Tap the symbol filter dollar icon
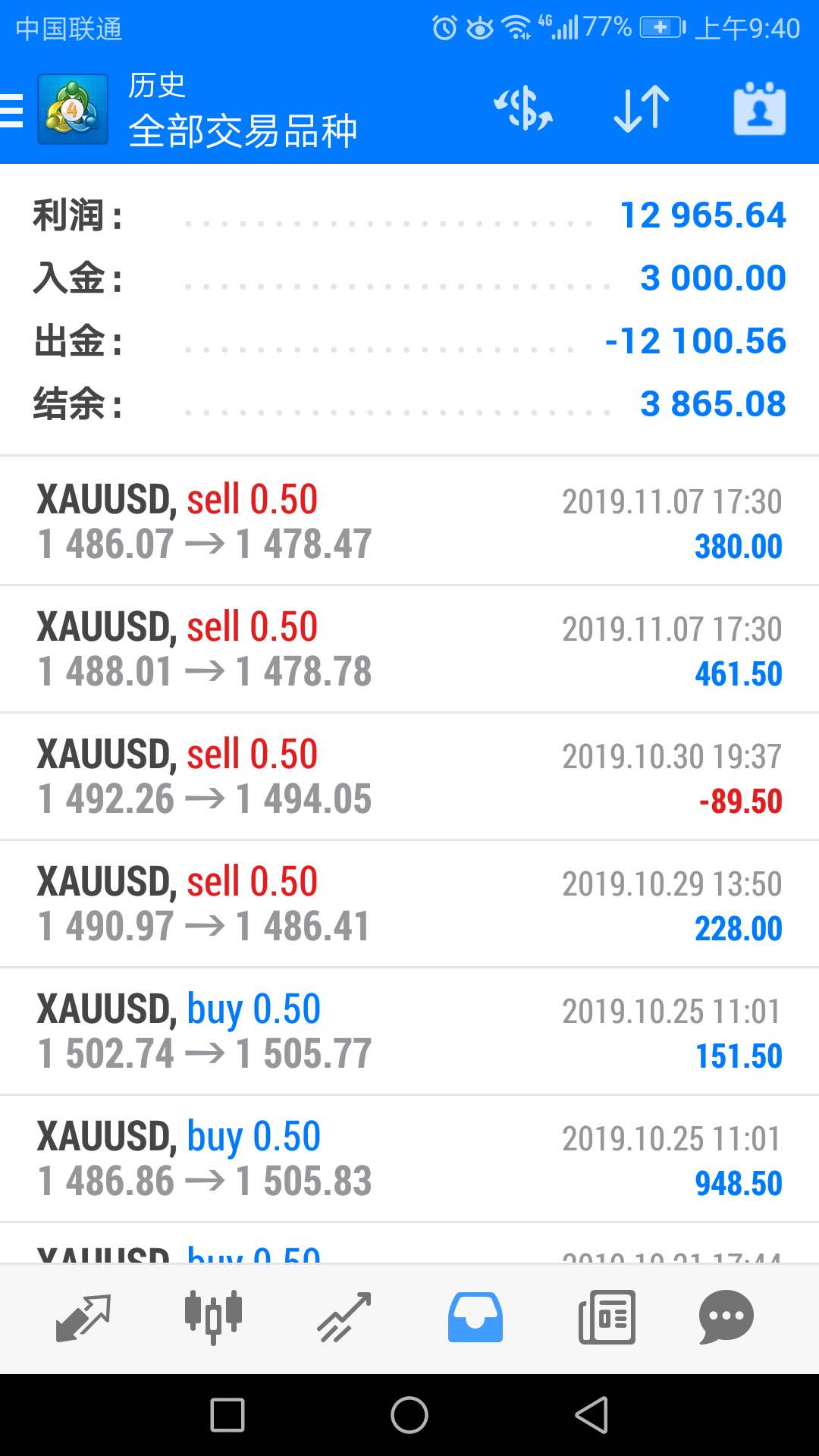 523,109
